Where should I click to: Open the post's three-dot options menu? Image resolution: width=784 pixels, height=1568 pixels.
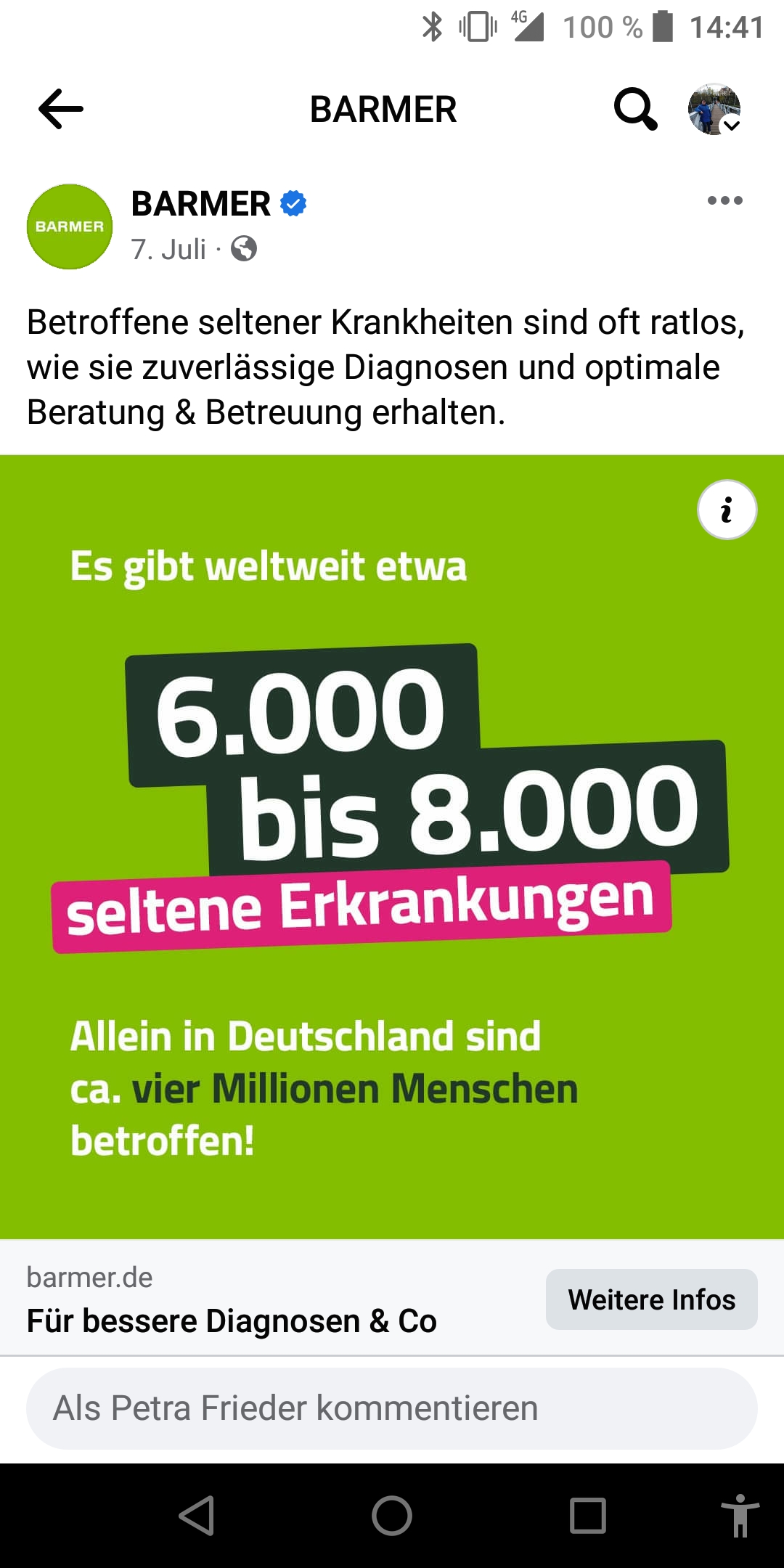(x=724, y=201)
